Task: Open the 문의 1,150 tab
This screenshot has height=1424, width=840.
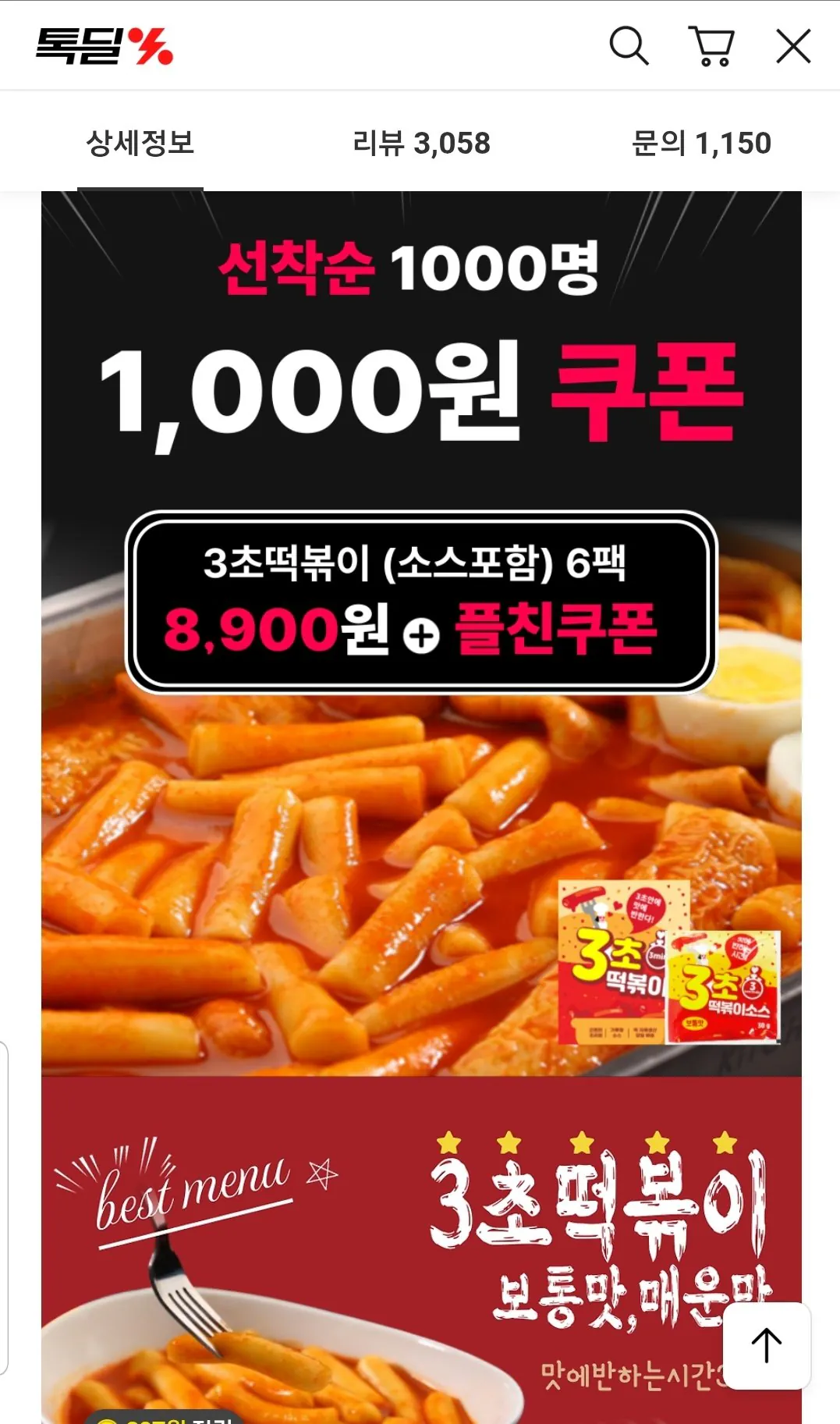Action: point(701,143)
